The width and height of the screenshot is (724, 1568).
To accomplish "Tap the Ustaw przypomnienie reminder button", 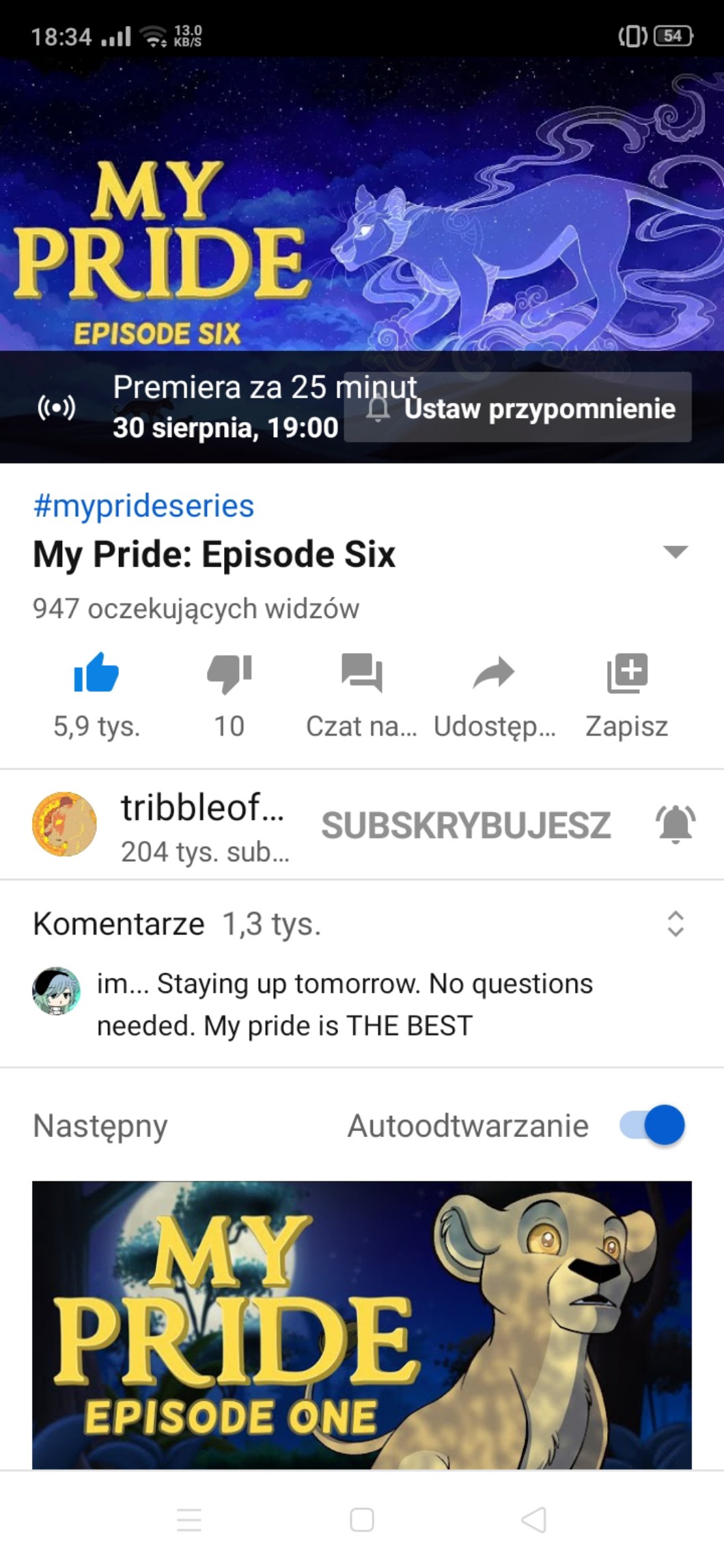I will 518,408.
